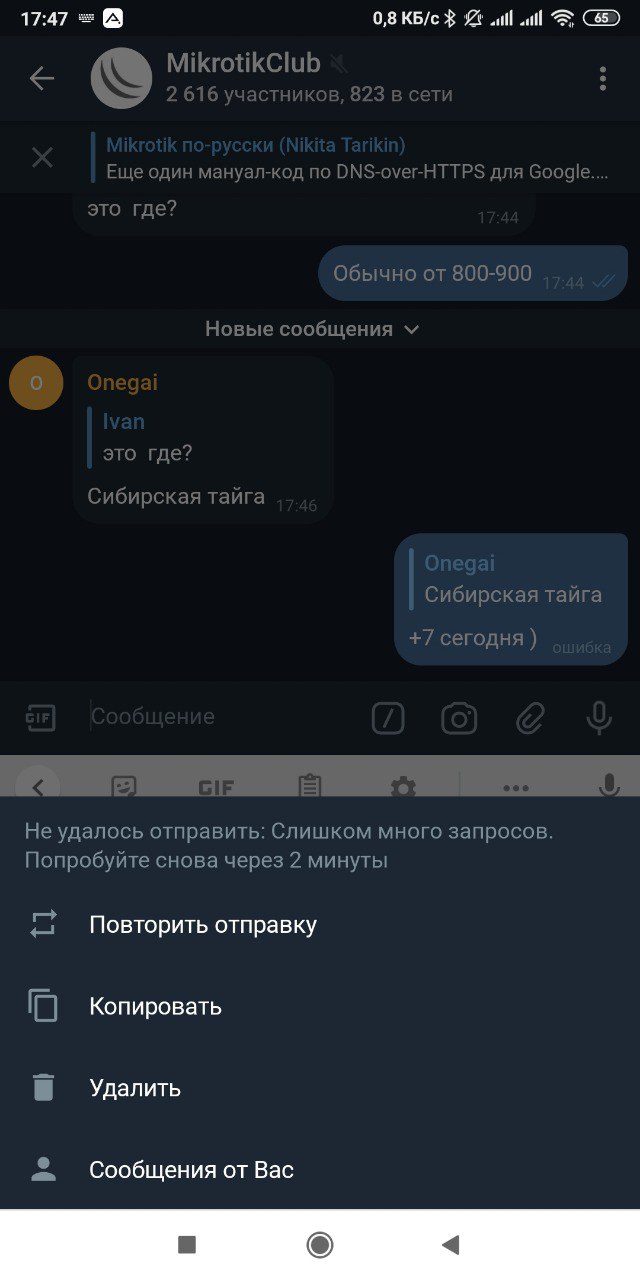
Task: Record a voice message with the microphone
Action: [x=599, y=717]
